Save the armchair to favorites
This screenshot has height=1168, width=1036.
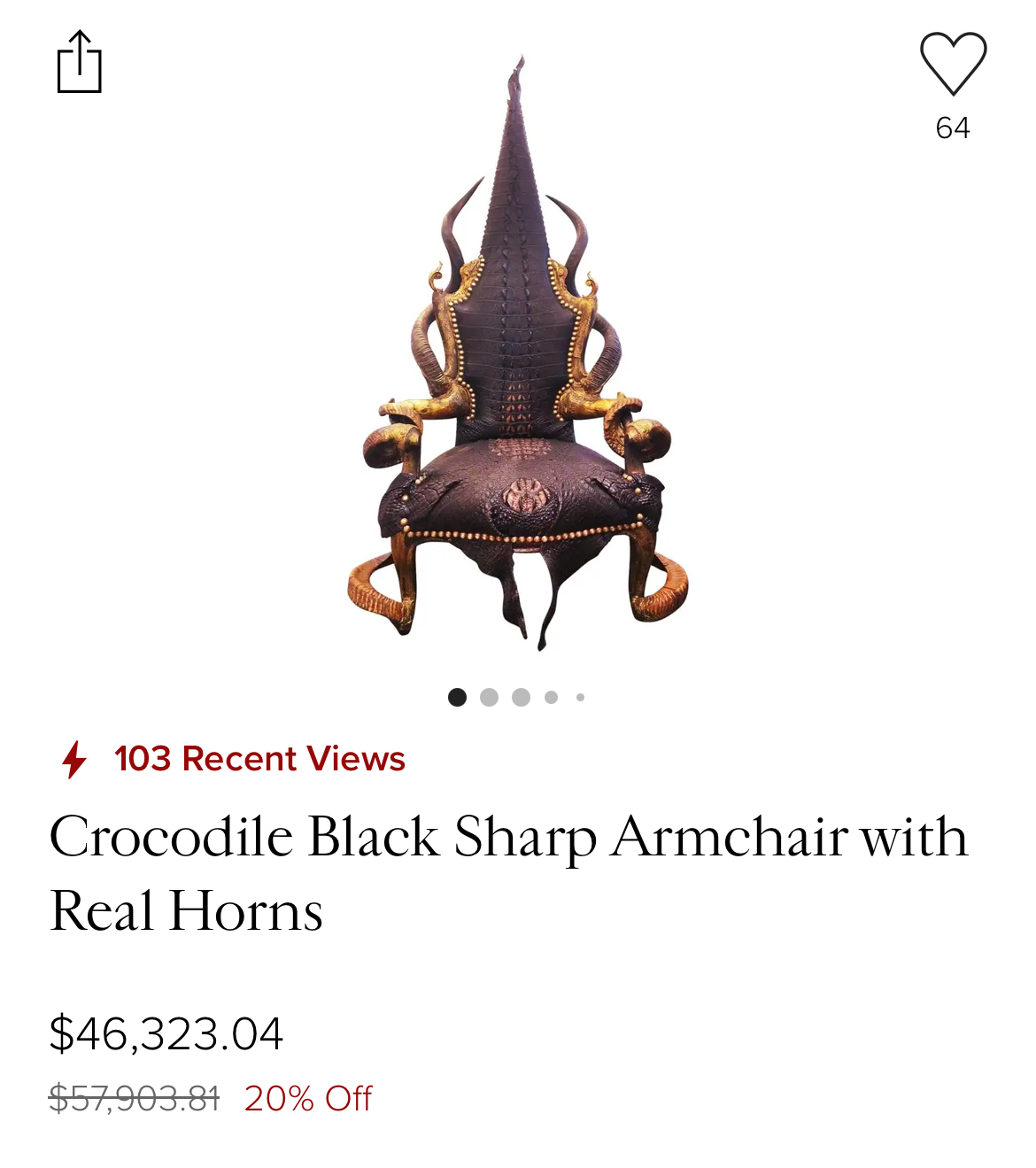pyautogui.click(x=953, y=64)
